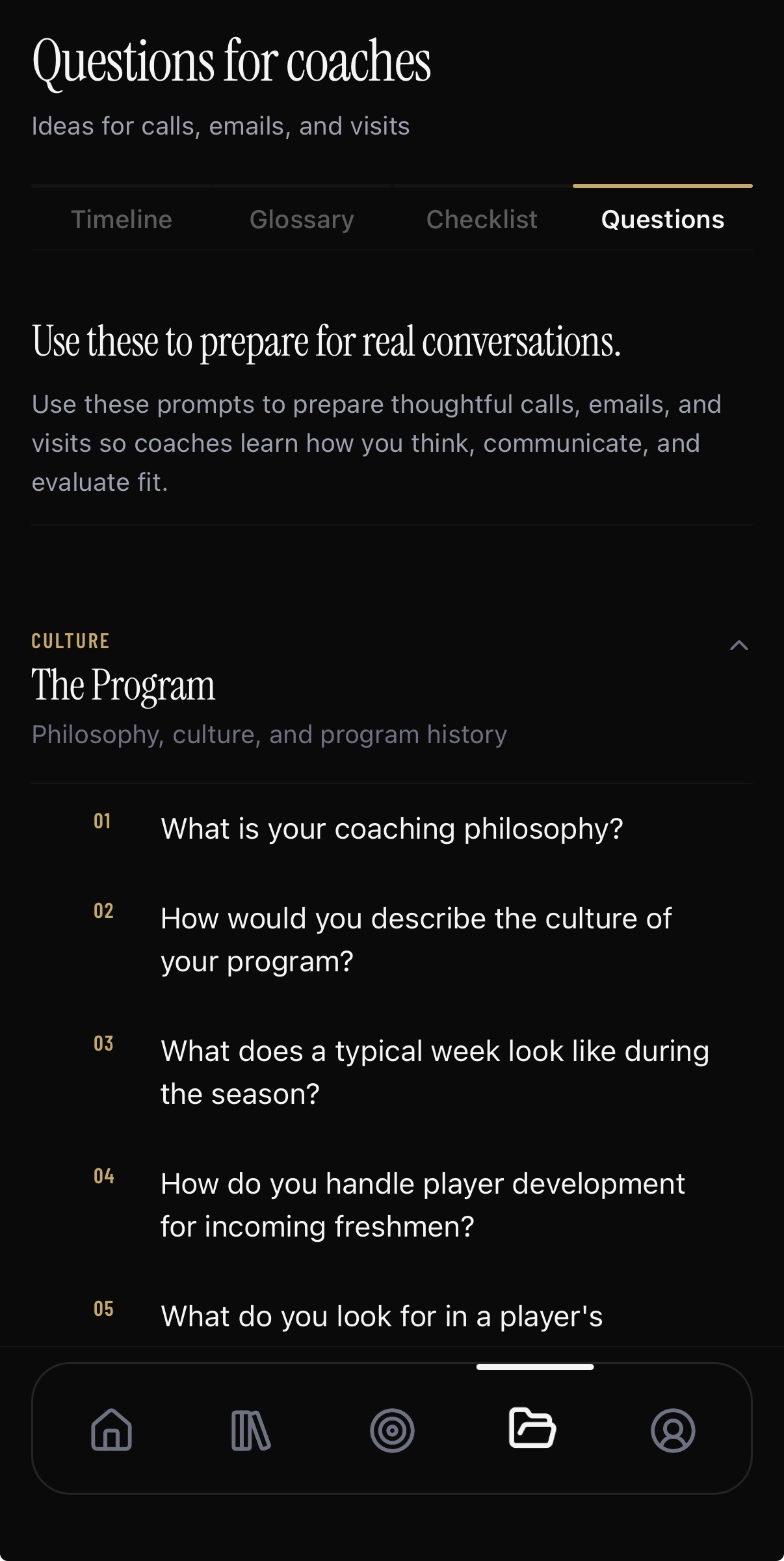Collapse The Program section chevron
The image size is (784, 1561).
point(739,646)
